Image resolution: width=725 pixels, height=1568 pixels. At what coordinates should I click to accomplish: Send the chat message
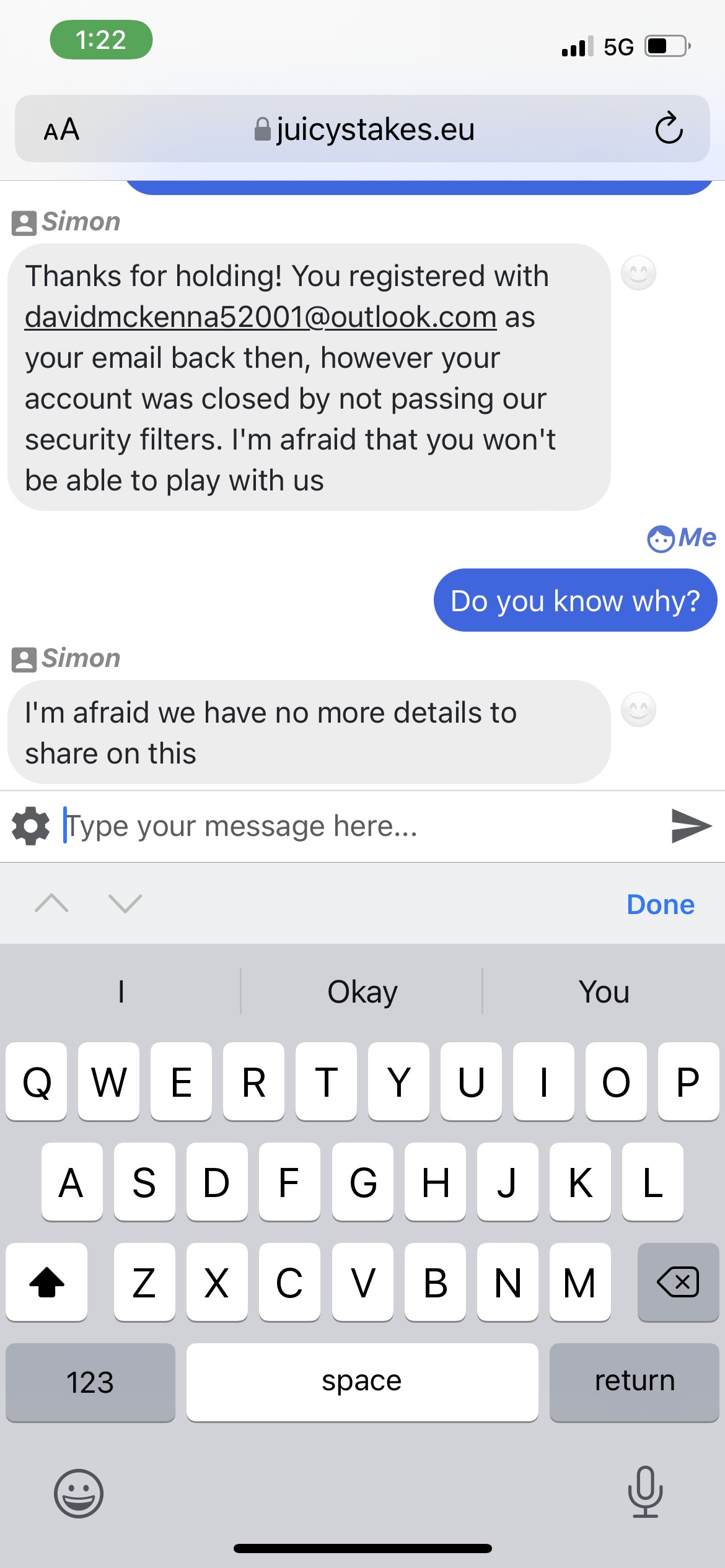[x=691, y=825]
